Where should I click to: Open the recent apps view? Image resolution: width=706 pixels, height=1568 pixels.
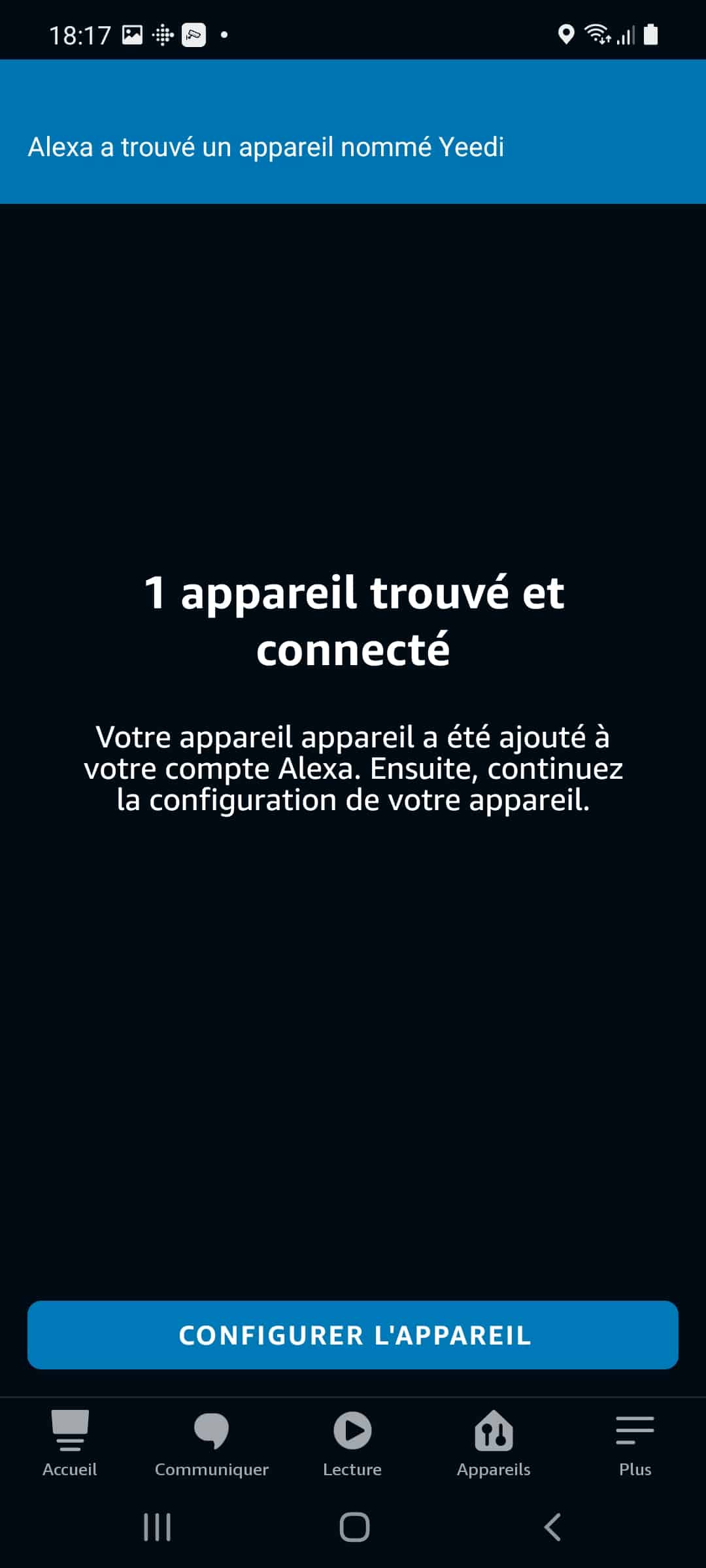(157, 1527)
